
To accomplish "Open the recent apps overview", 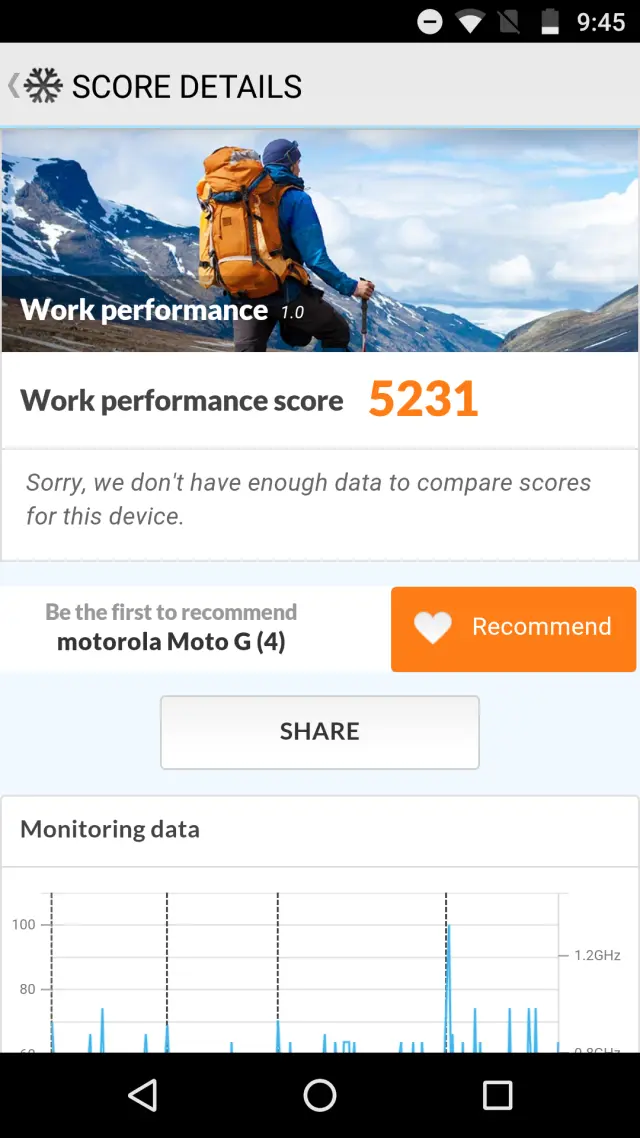I will click(x=497, y=1095).
